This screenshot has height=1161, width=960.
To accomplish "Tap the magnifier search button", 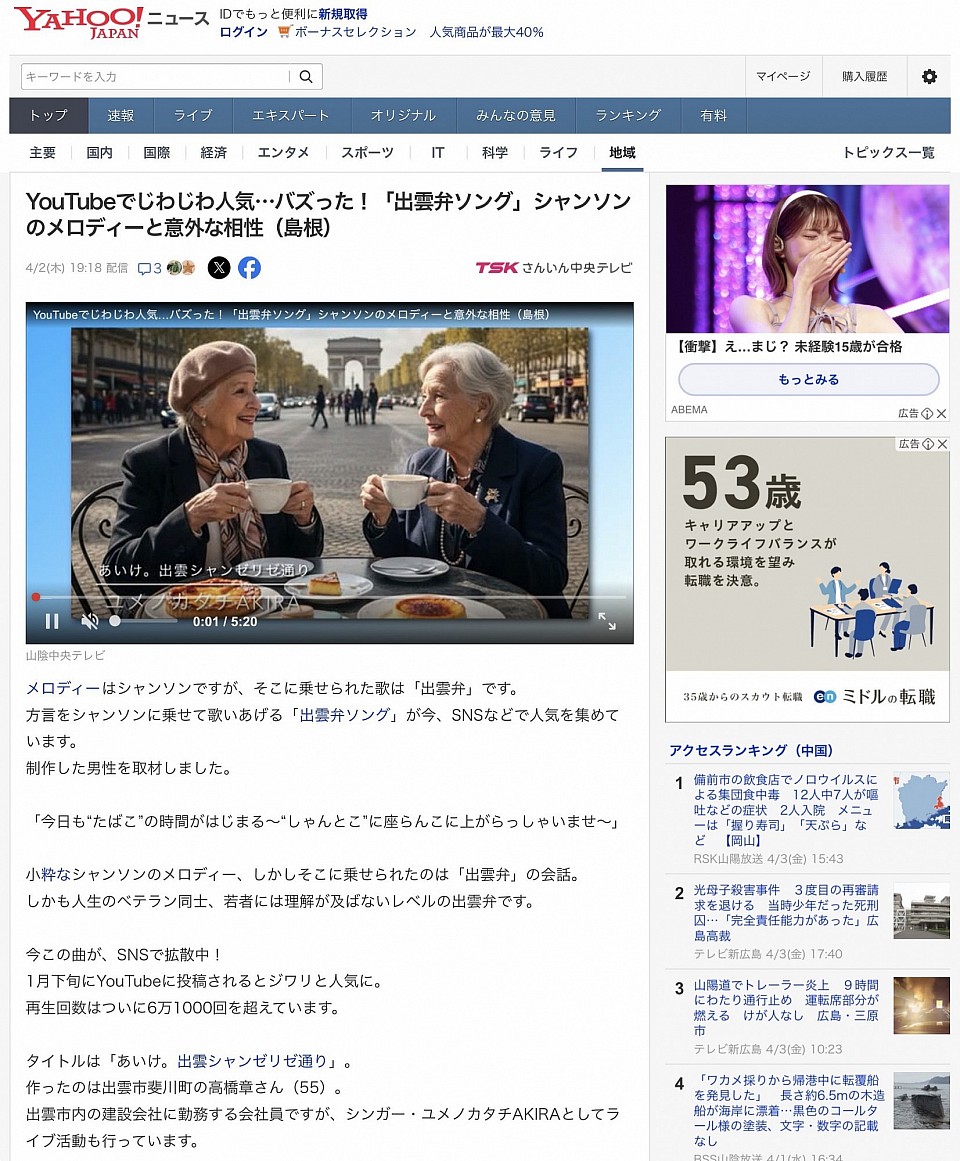I will point(306,77).
